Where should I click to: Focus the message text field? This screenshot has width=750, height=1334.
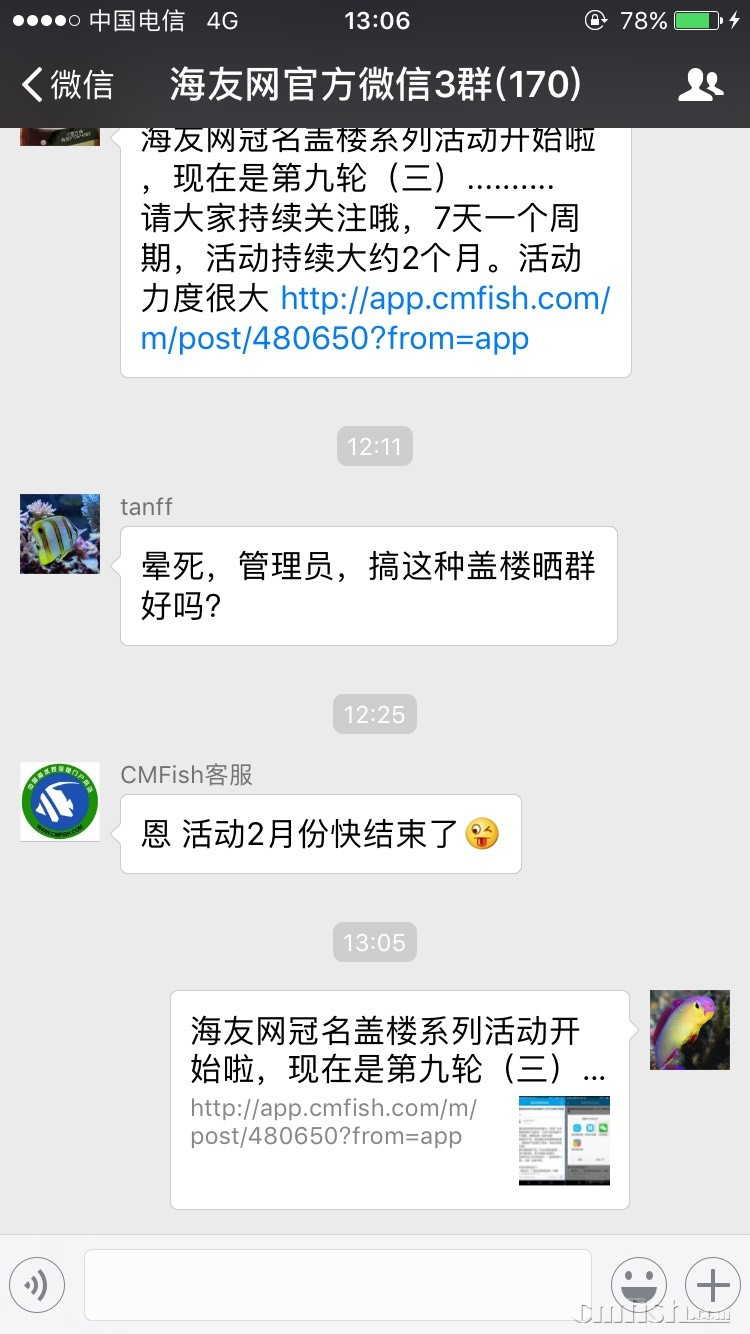(338, 1285)
